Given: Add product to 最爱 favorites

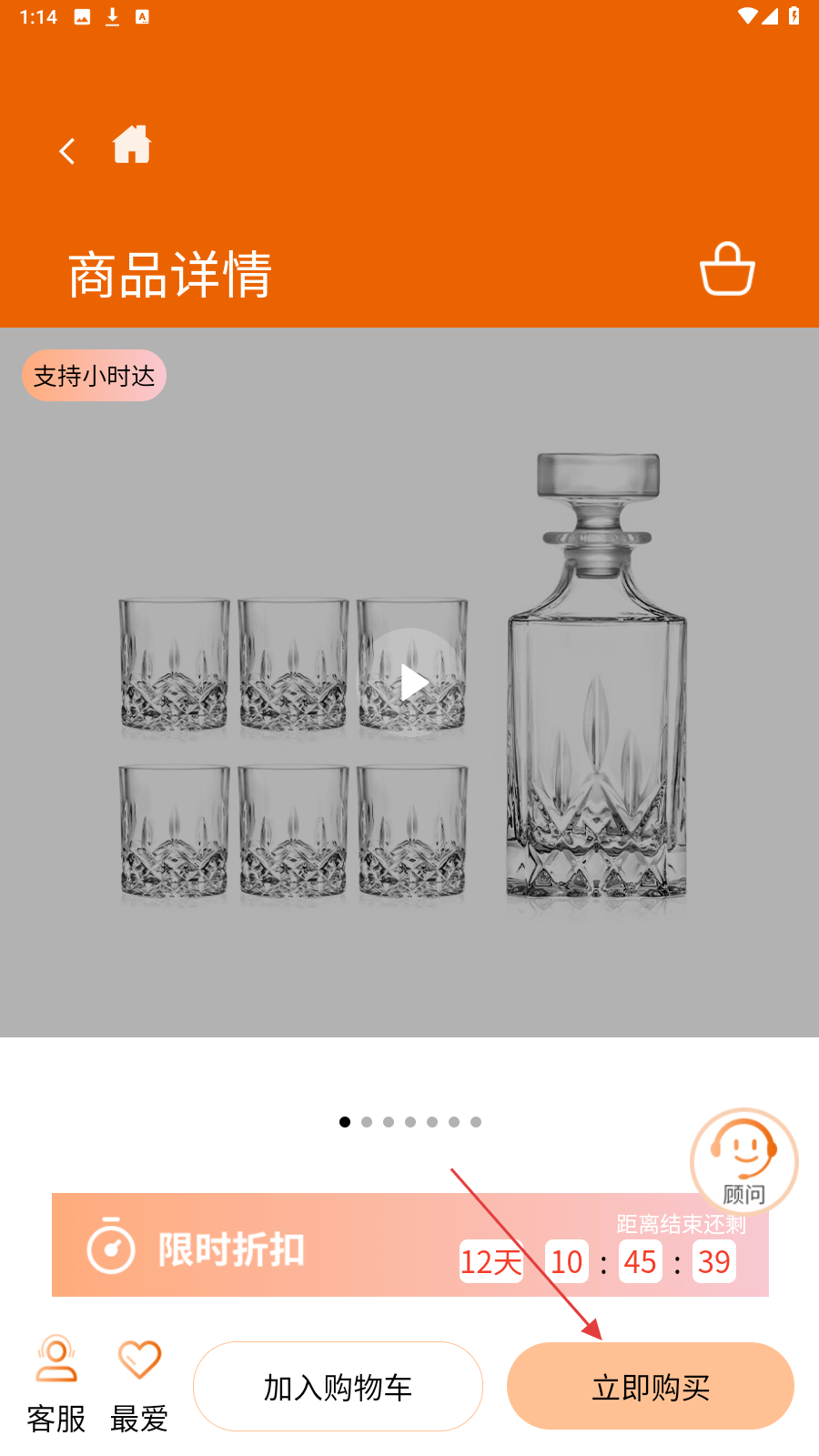Looking at the screenshot, I should coord(139,1384).
